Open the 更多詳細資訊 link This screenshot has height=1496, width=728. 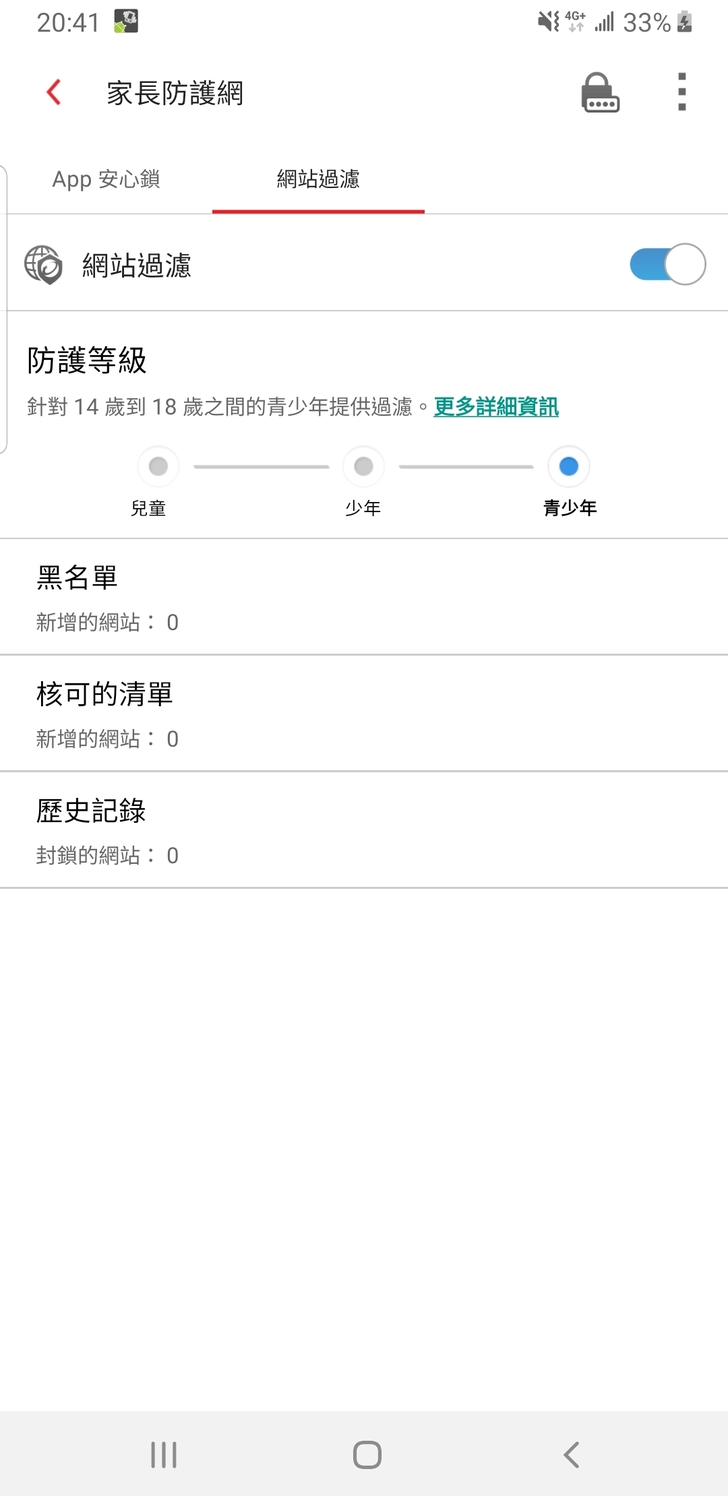point(496,407)
